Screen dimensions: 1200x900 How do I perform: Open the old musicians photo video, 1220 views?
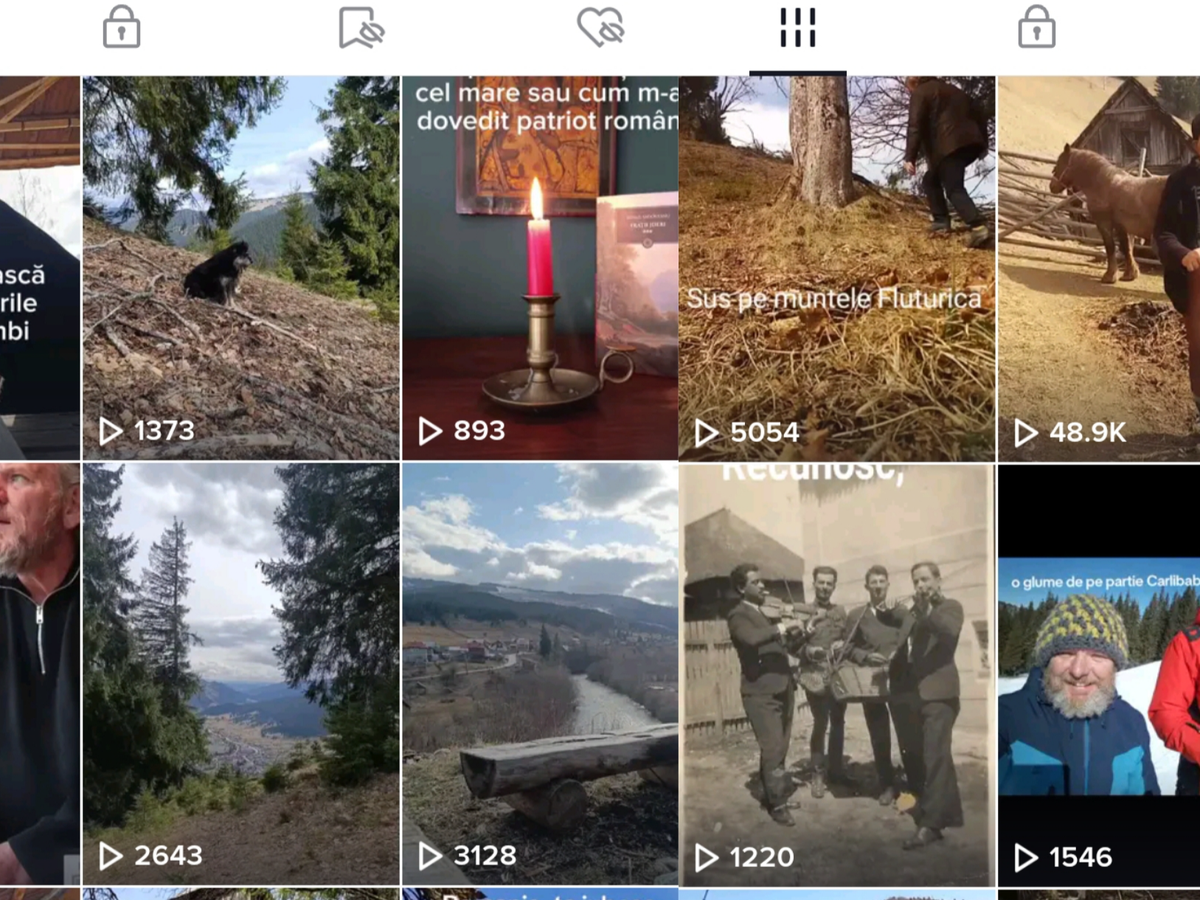pyautogui.click(x=837, y=674)
